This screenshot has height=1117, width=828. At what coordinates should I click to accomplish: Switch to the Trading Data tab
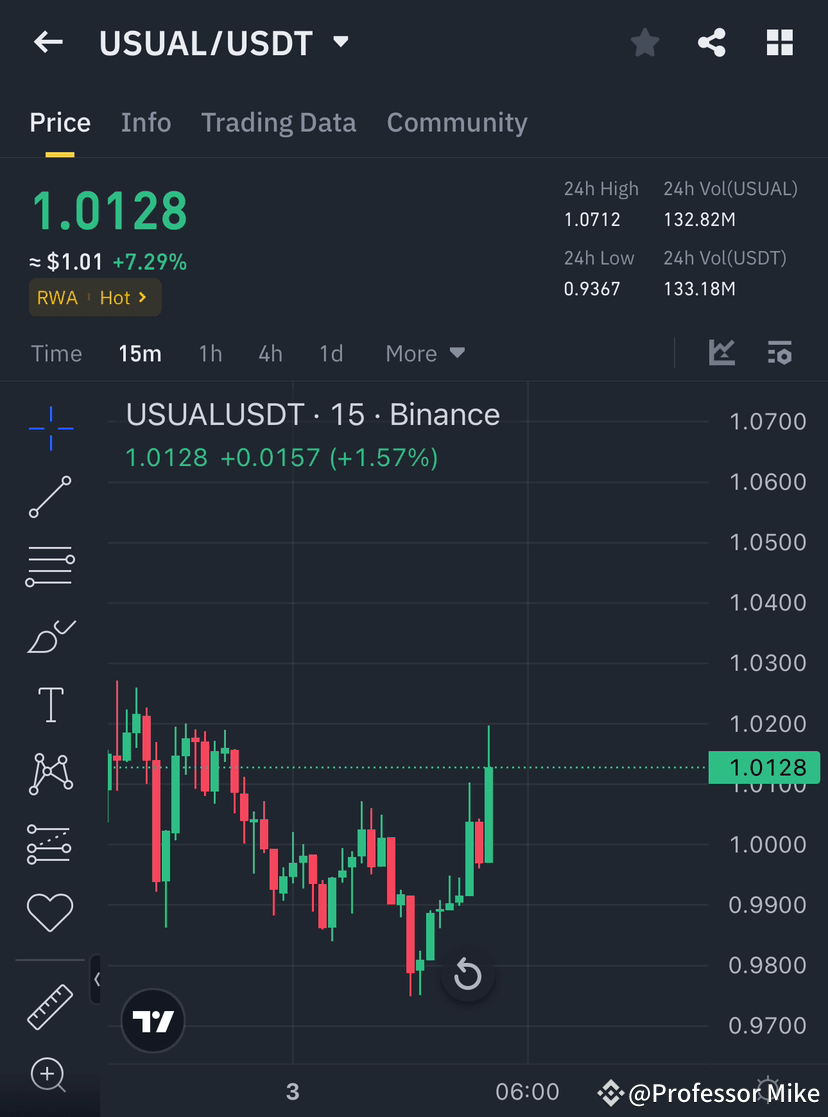tap(279, 122)
